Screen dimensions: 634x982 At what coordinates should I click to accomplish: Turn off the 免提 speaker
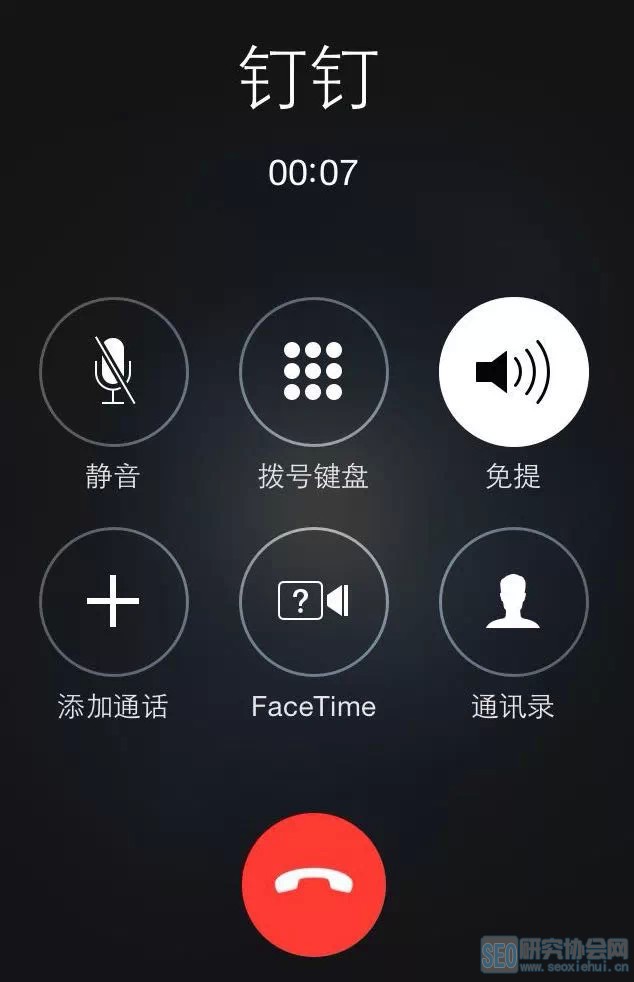513,372
